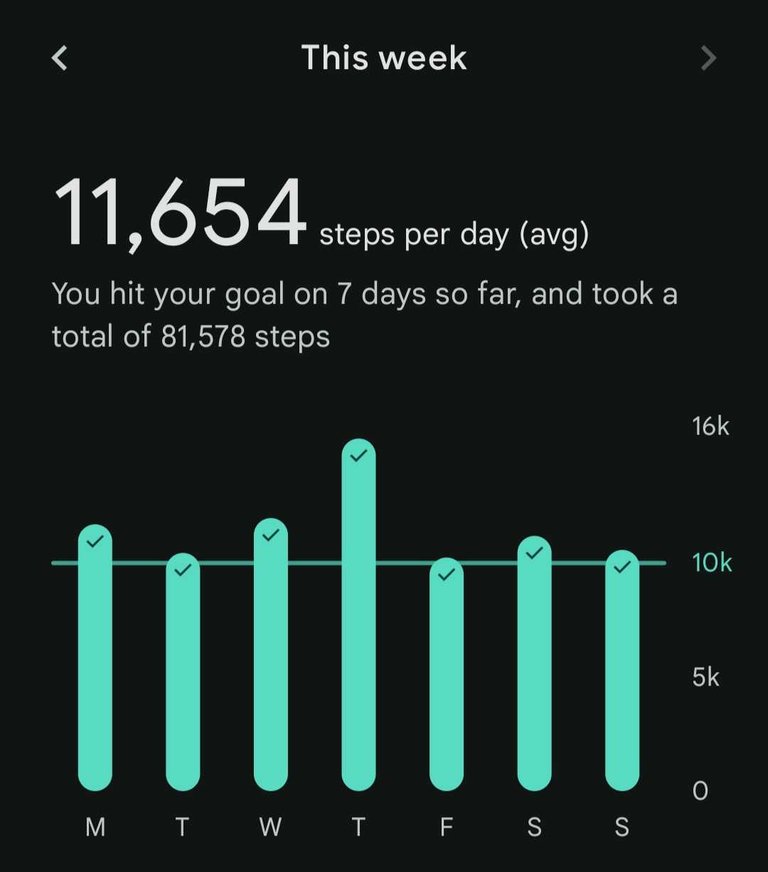Select the Monday steps bar
Screen dimensions: 768x872
point(95,660)
